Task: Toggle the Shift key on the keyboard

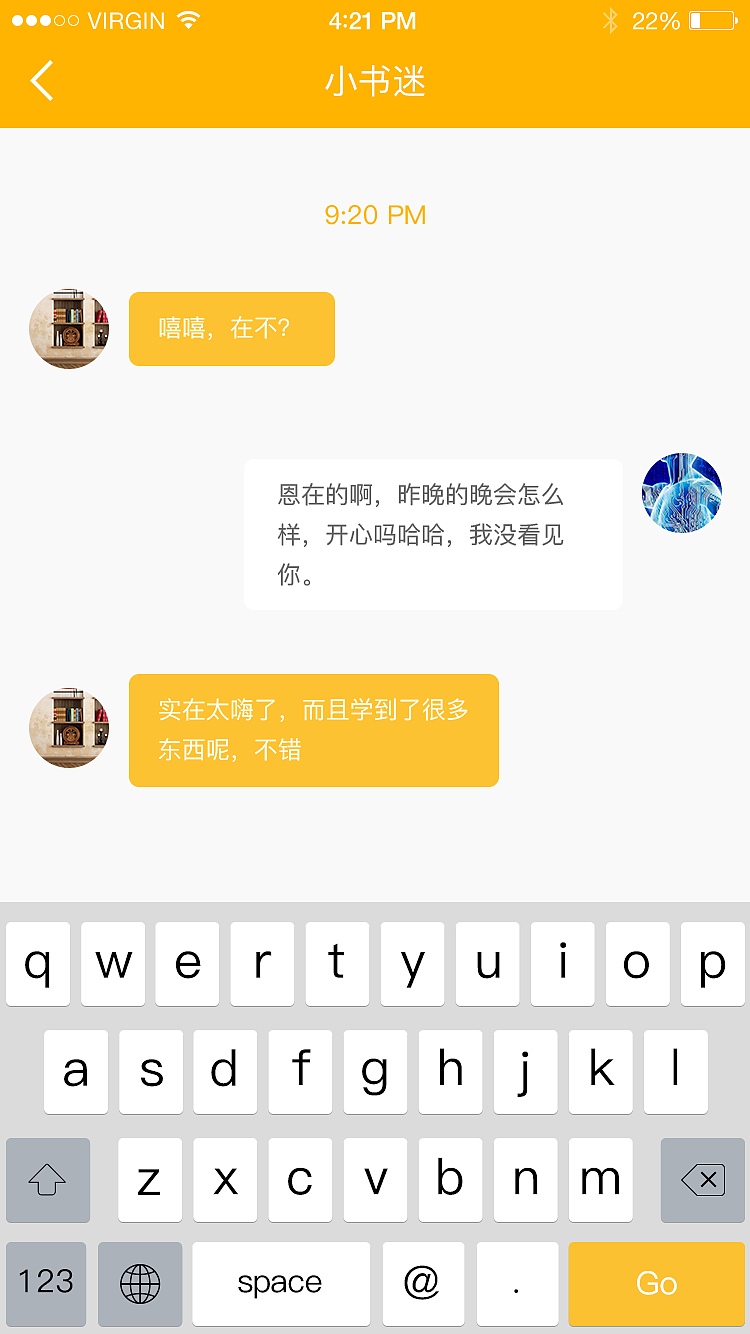Action: pos(47,1181)
